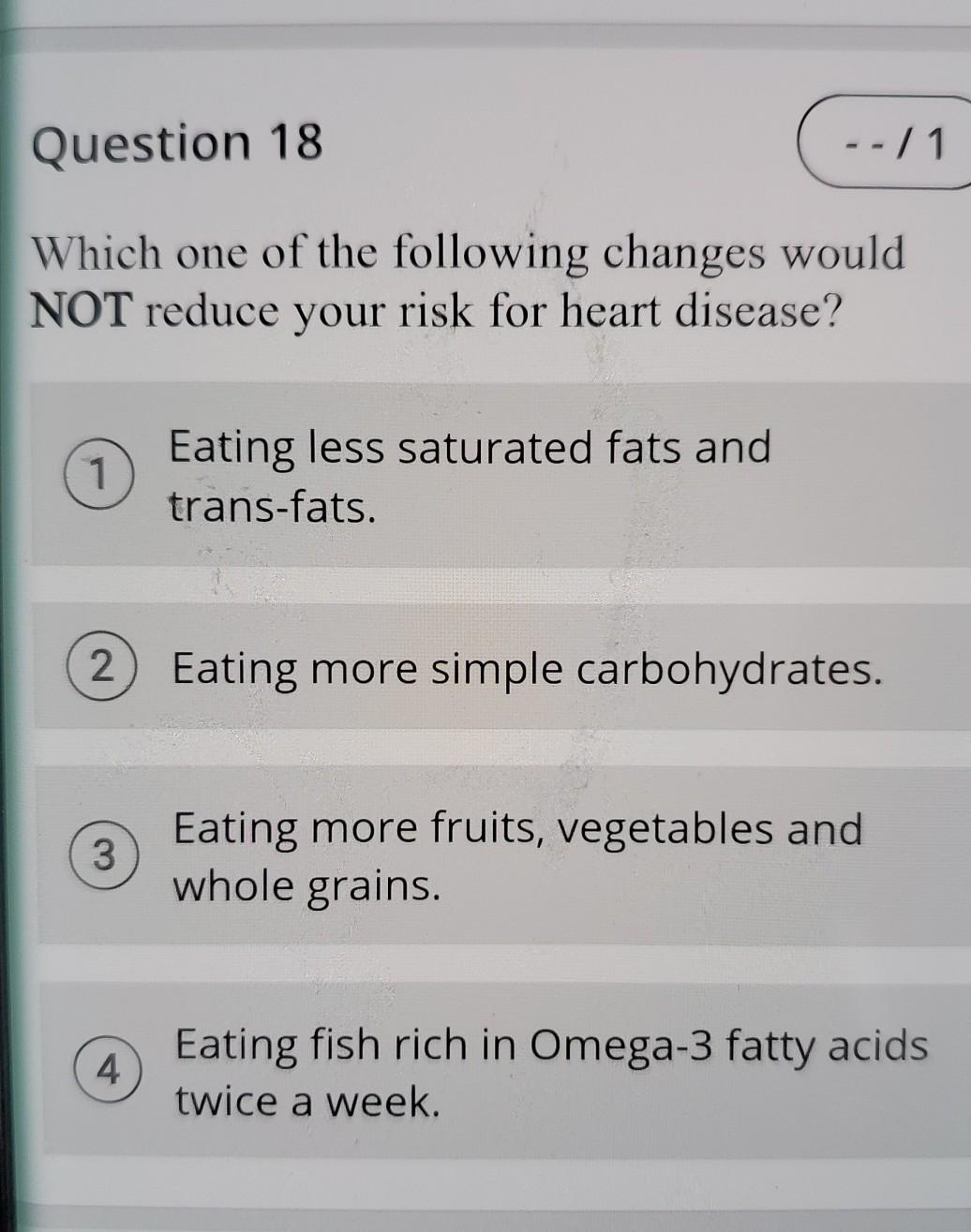Select option 1 eating less saturated fats
971x1232 pixels.
click(x=97, y=475)
